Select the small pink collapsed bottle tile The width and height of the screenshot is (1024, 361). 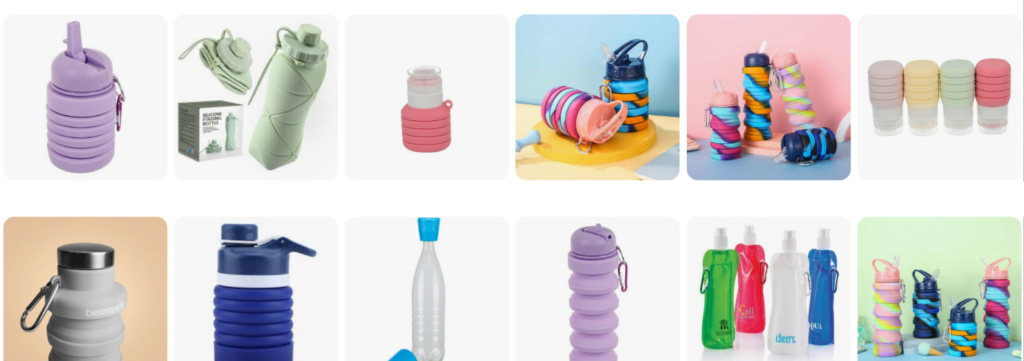426,97
